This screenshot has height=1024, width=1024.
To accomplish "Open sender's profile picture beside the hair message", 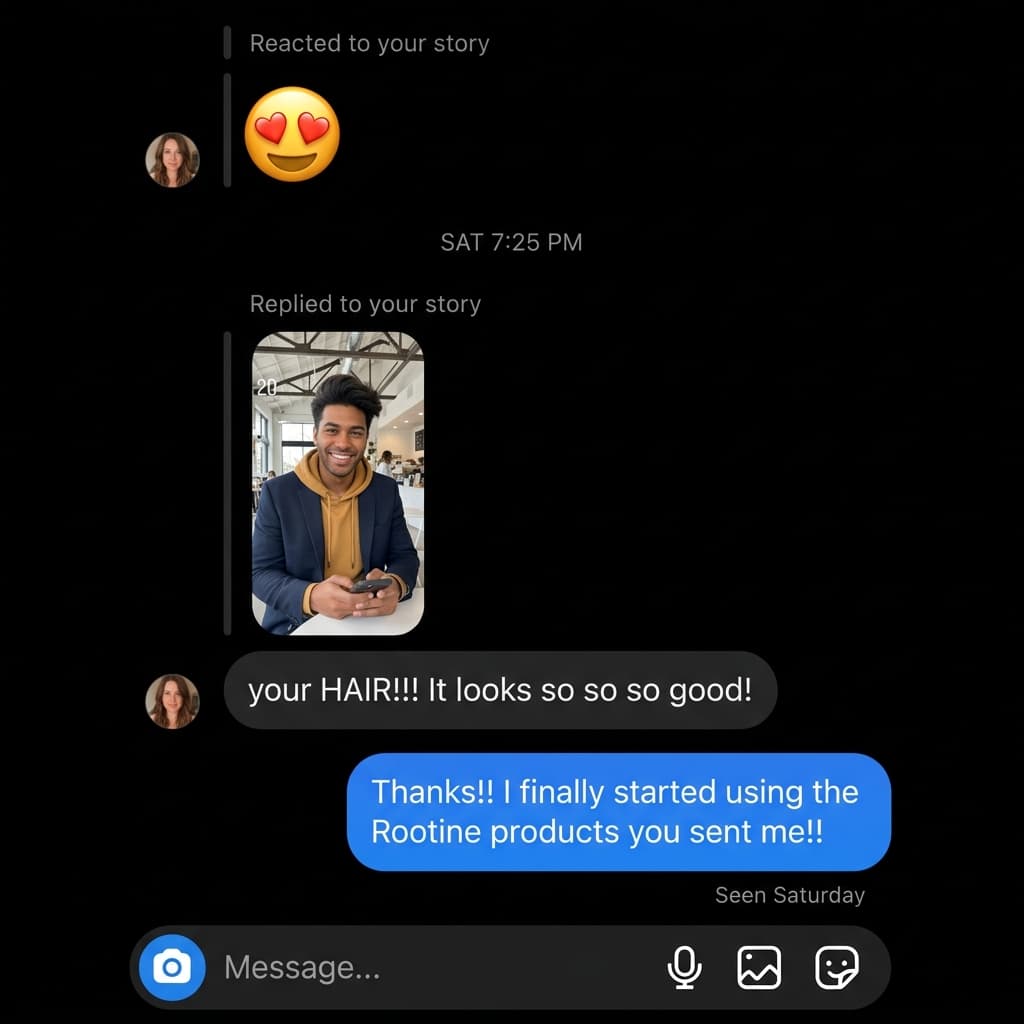I will point(172,701).
